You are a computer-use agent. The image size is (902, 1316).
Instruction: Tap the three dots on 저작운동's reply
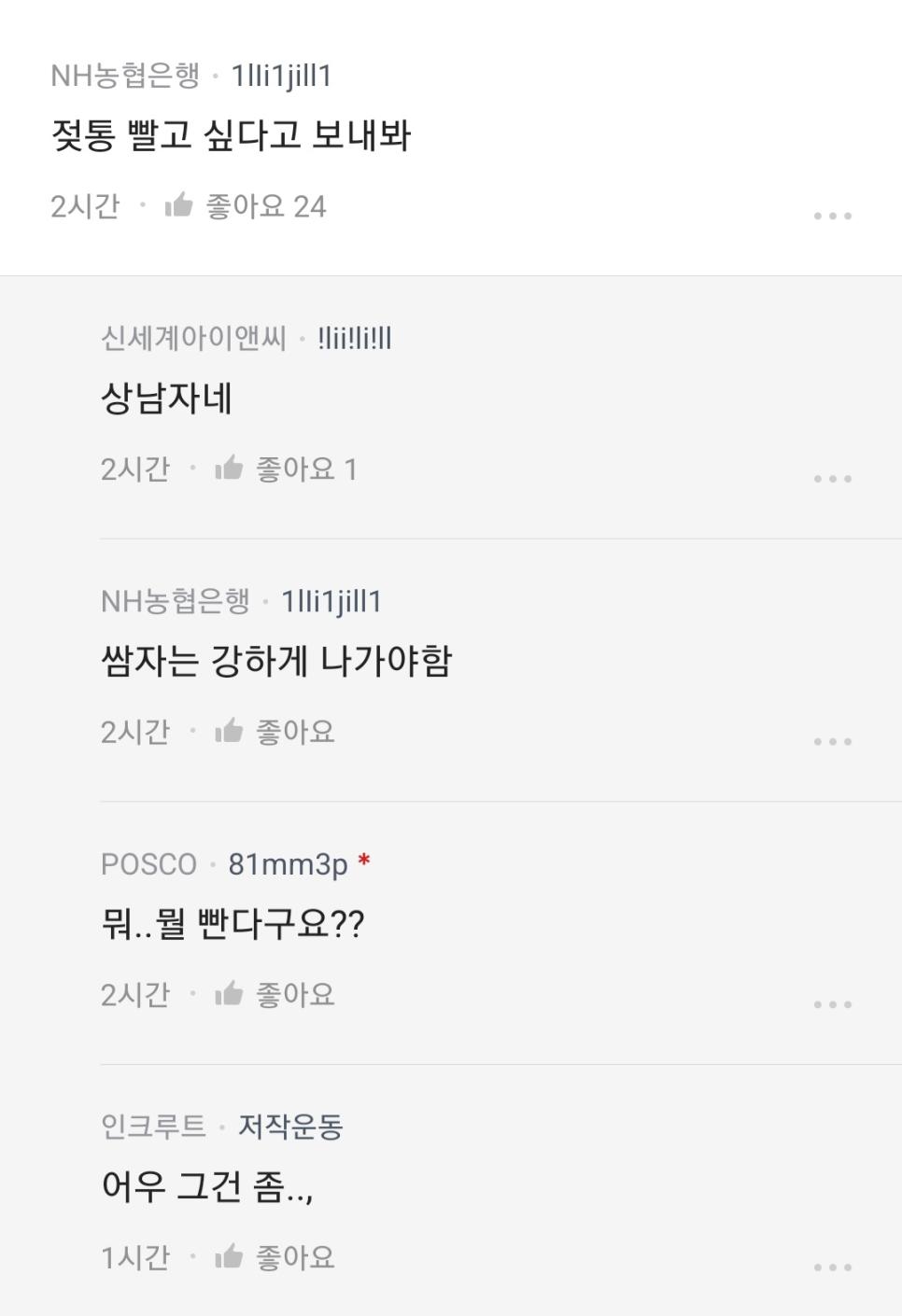click(832, 1267)
